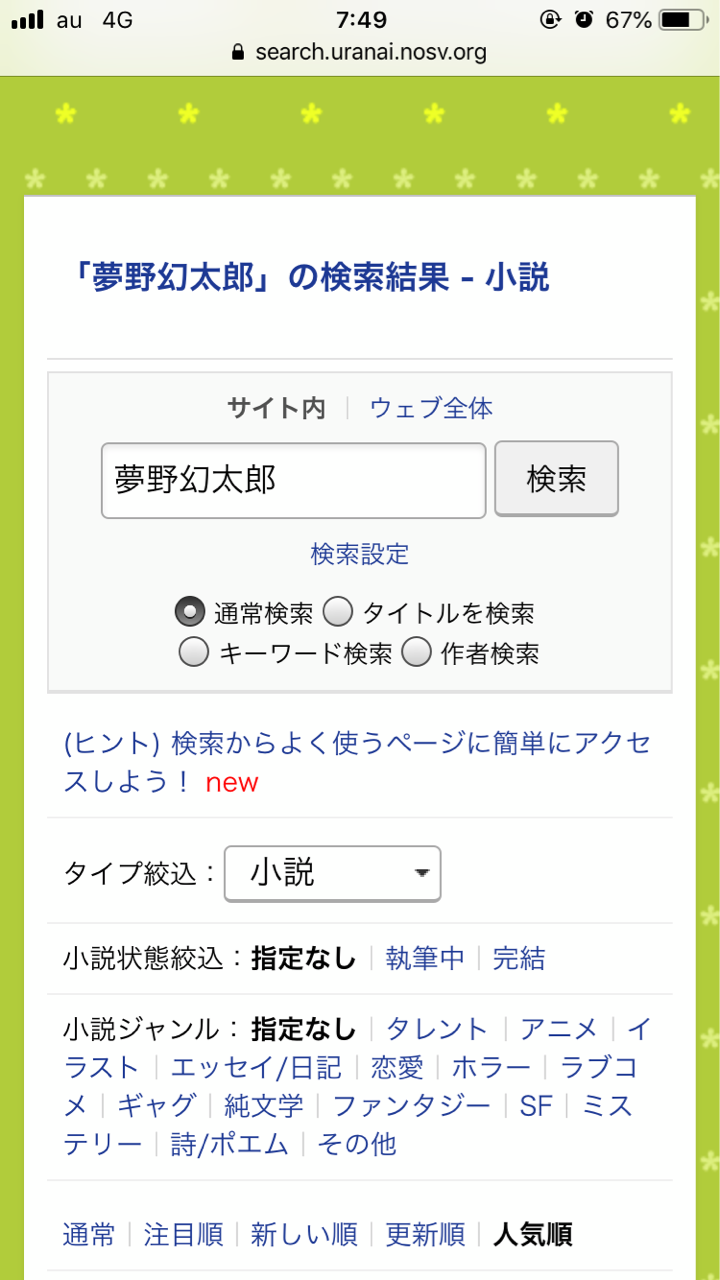
Task: Filter novels by 執筆中 status
Action: (425, 958)
